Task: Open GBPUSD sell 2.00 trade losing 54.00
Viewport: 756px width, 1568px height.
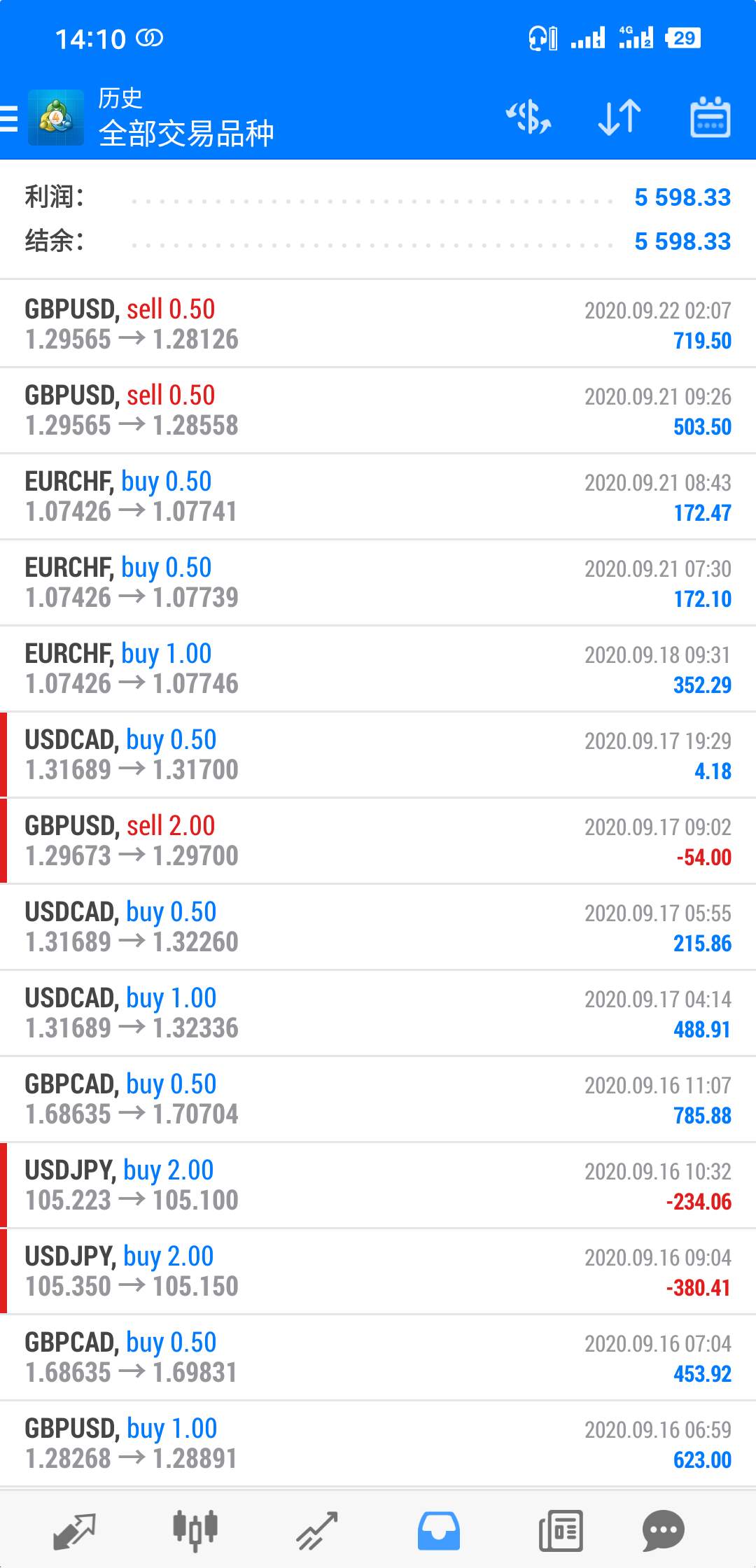Action: coord(378,841)
